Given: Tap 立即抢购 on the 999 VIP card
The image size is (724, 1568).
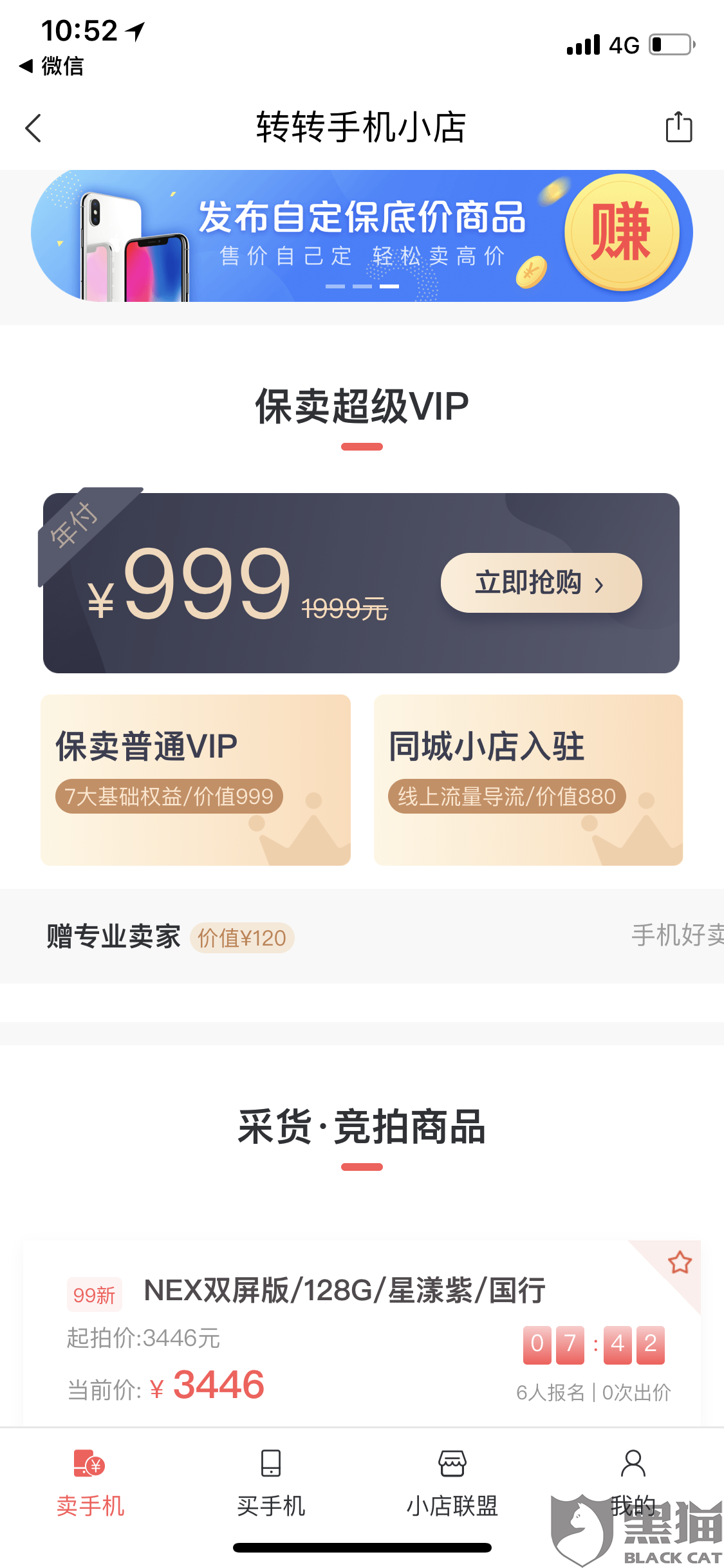Looking at the screenshot, I should [541, 583].
